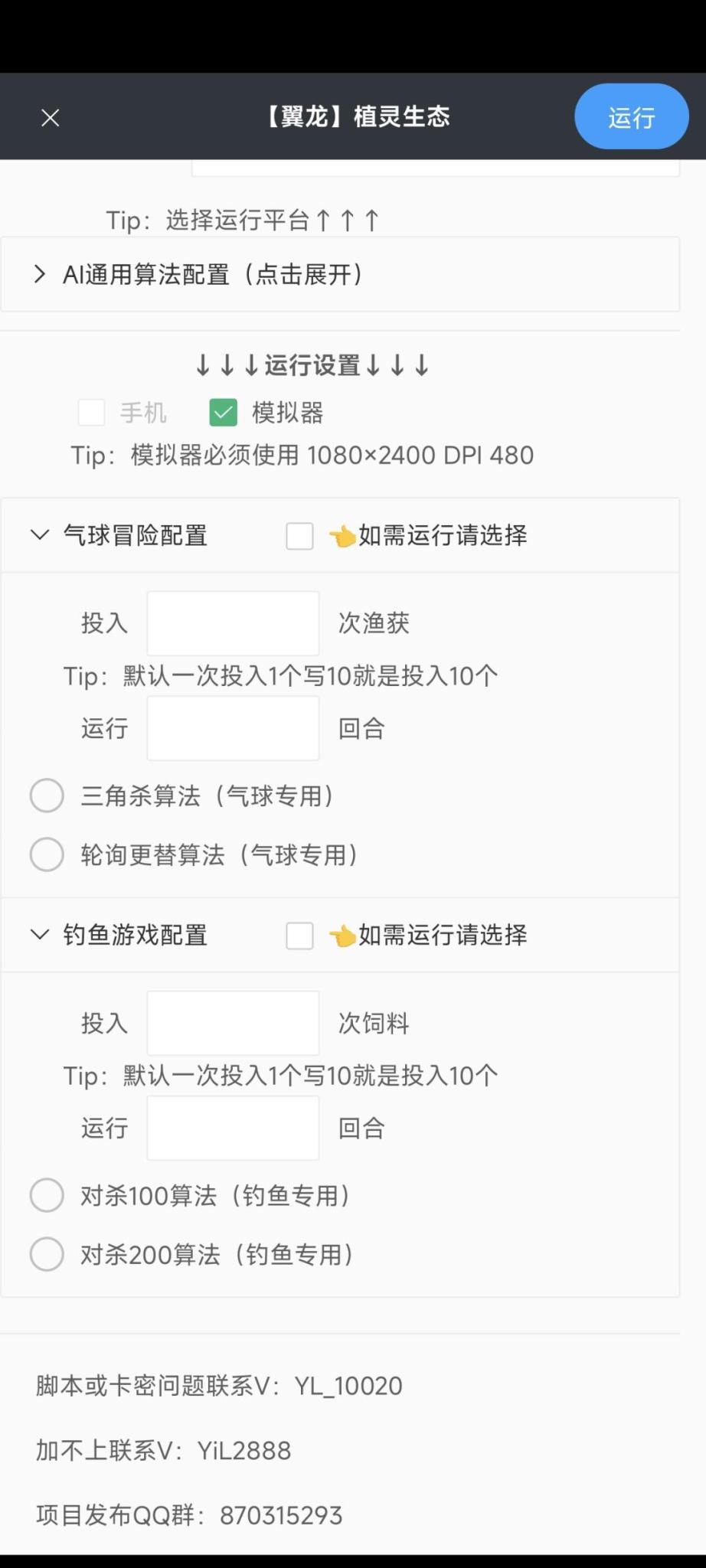The height and width of the screenshot is (1568, 706).
Task: Expand AI通用算法配置 section
Action: [x=212, y=274]
